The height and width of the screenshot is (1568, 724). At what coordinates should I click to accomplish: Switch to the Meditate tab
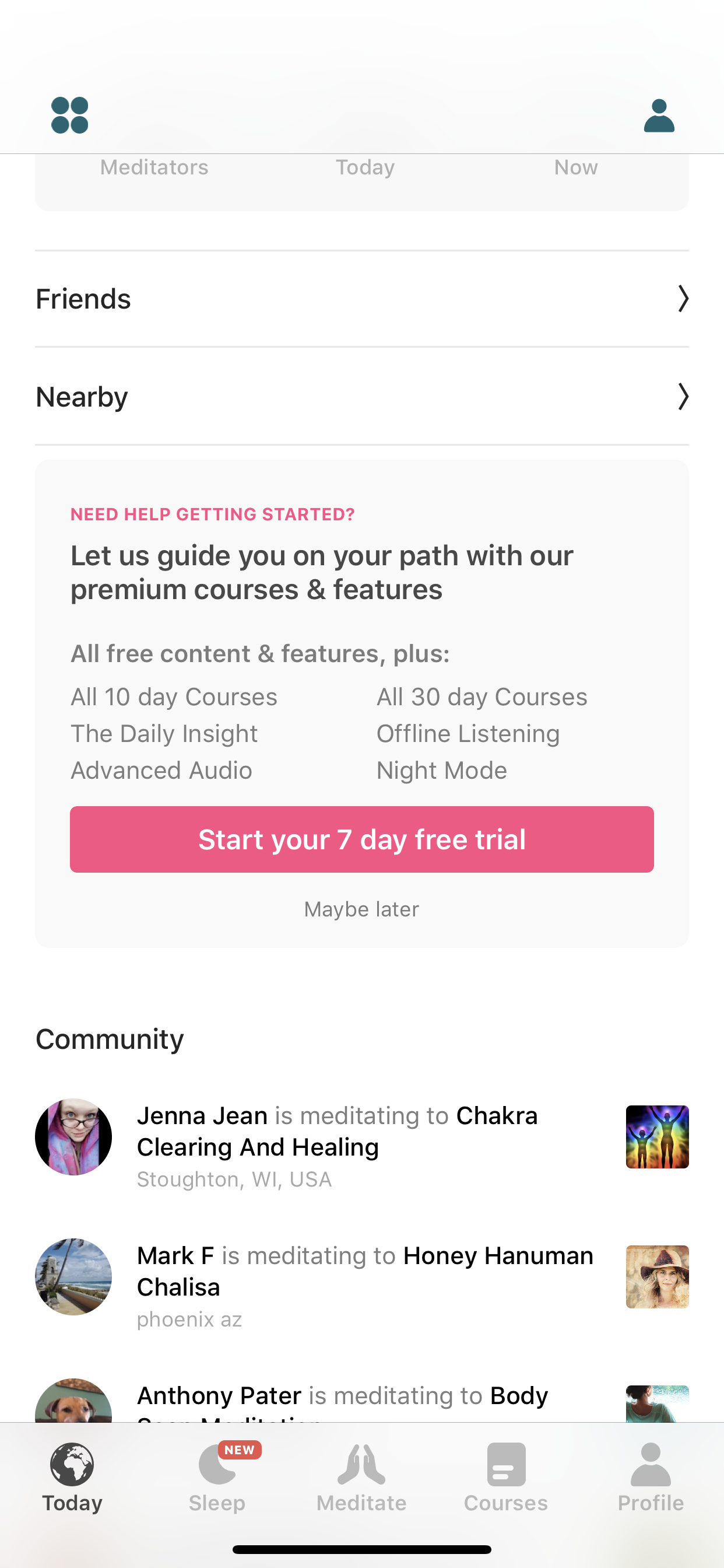361,1478
